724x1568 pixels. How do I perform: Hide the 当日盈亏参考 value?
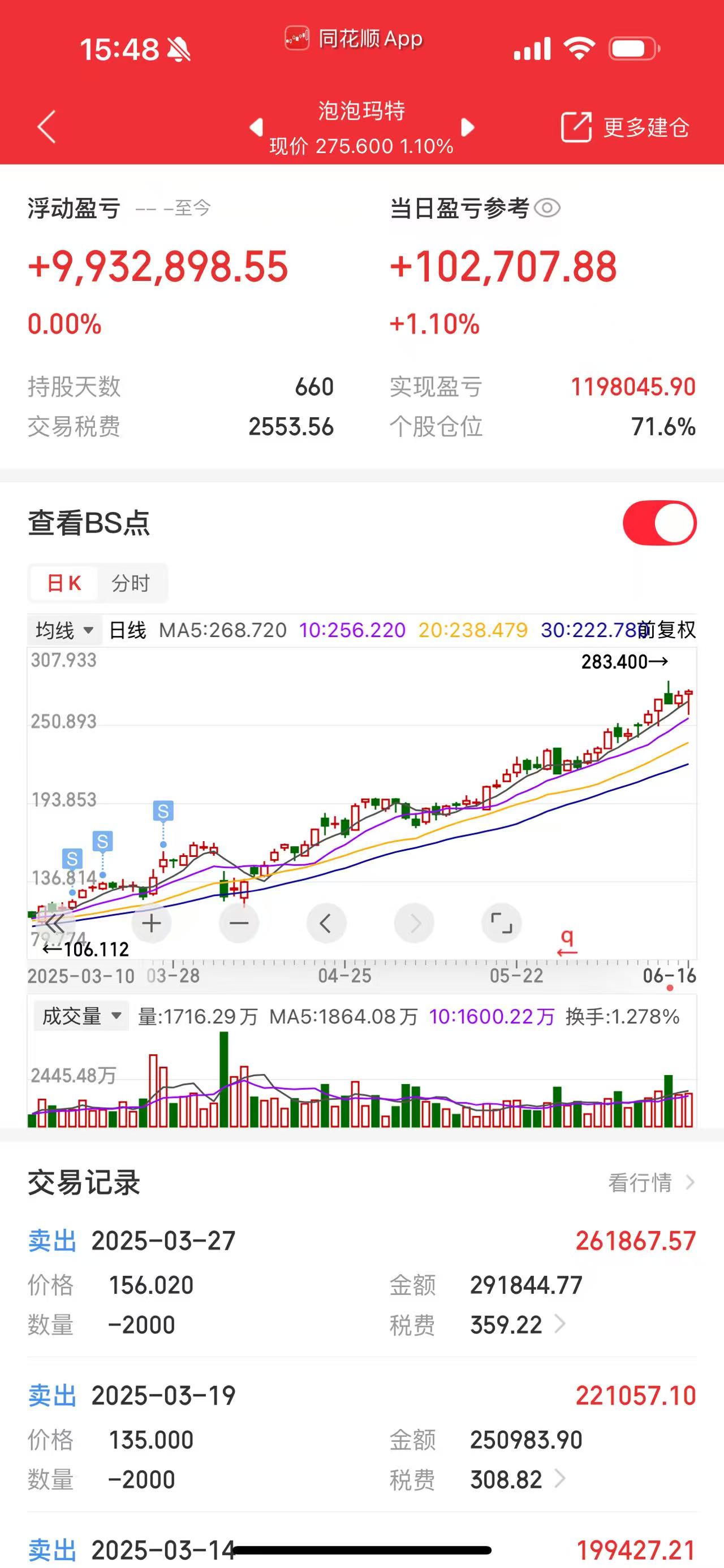click(x=547, y=209)
